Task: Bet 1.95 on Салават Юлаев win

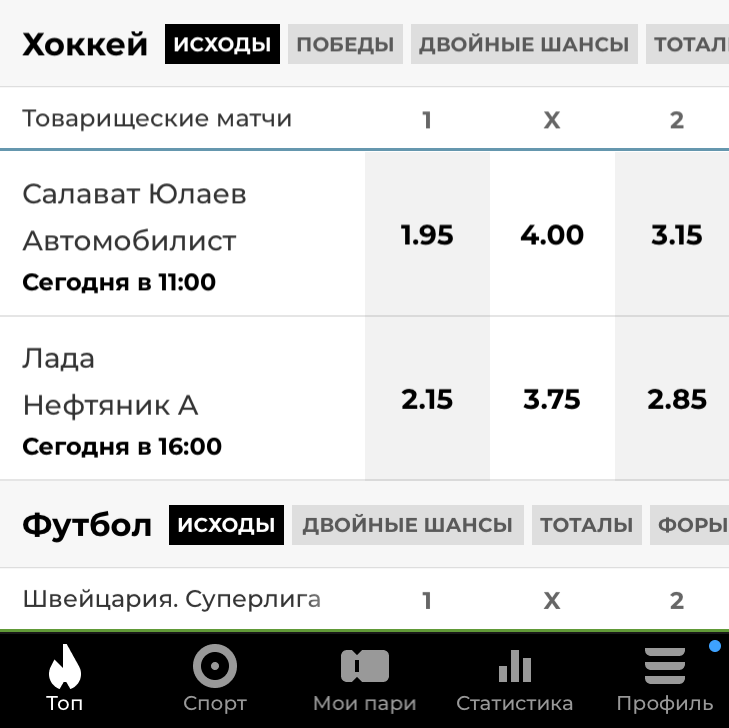Action: pos(427,235)
